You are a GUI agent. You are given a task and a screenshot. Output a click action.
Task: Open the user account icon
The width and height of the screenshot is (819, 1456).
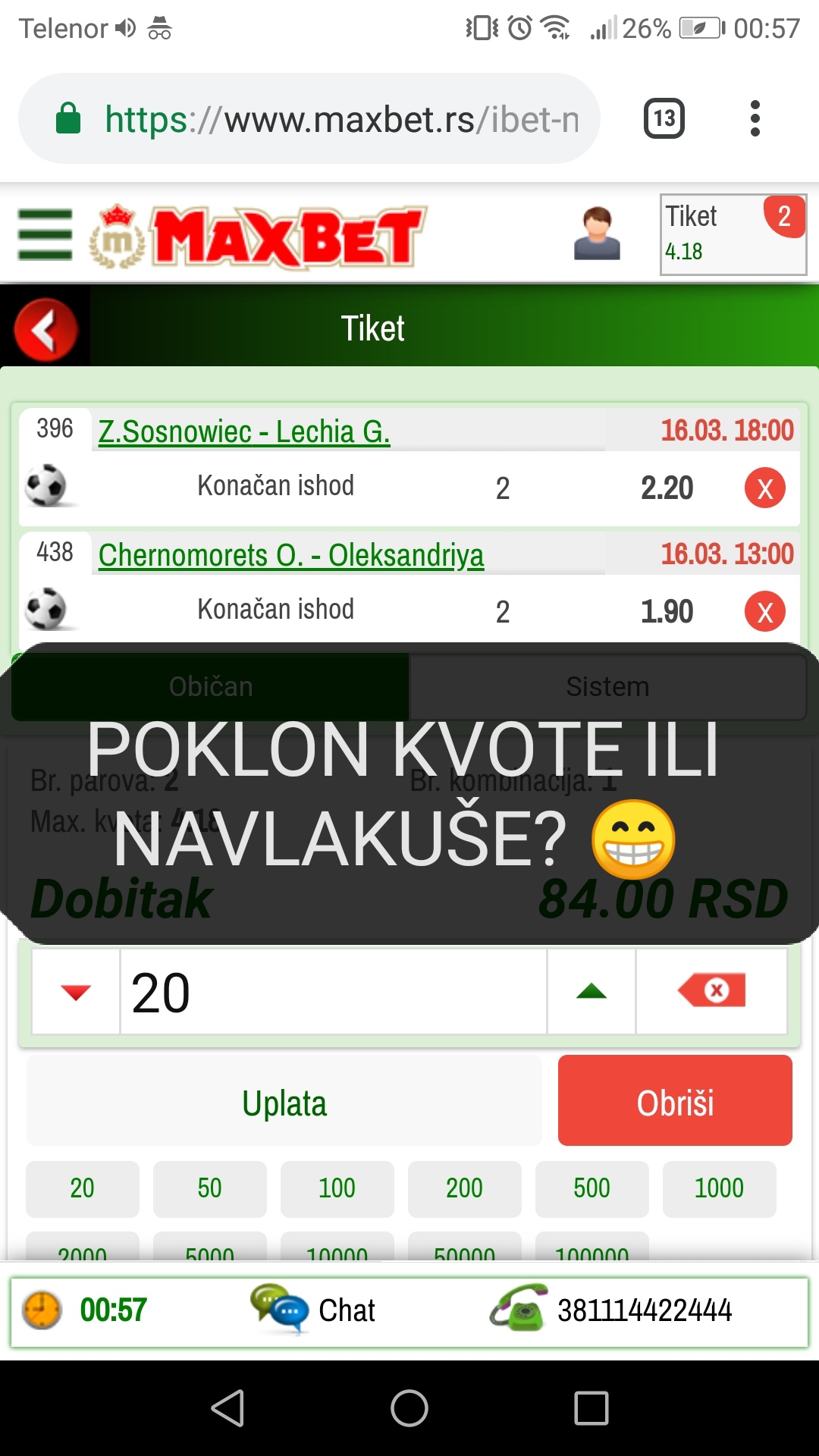pos(597,234)
